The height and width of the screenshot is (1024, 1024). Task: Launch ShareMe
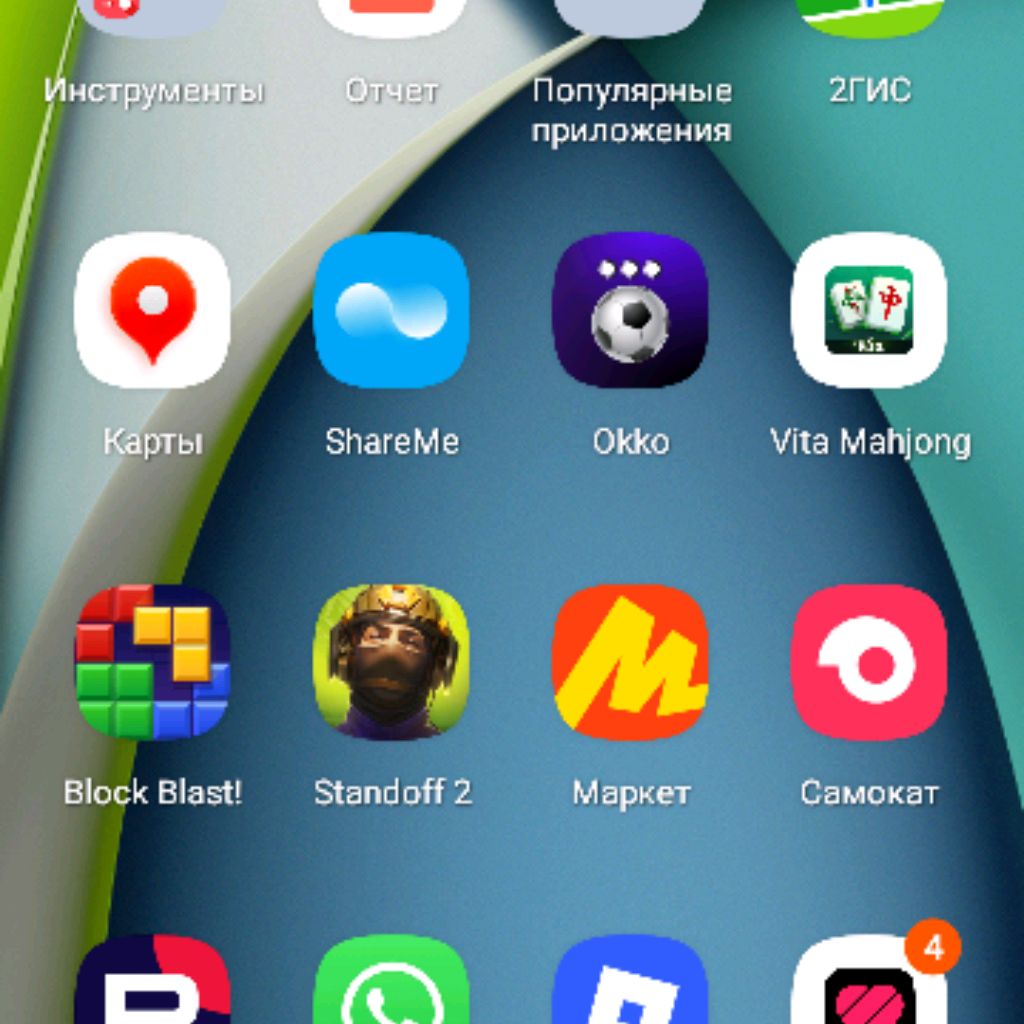point(391,310)
